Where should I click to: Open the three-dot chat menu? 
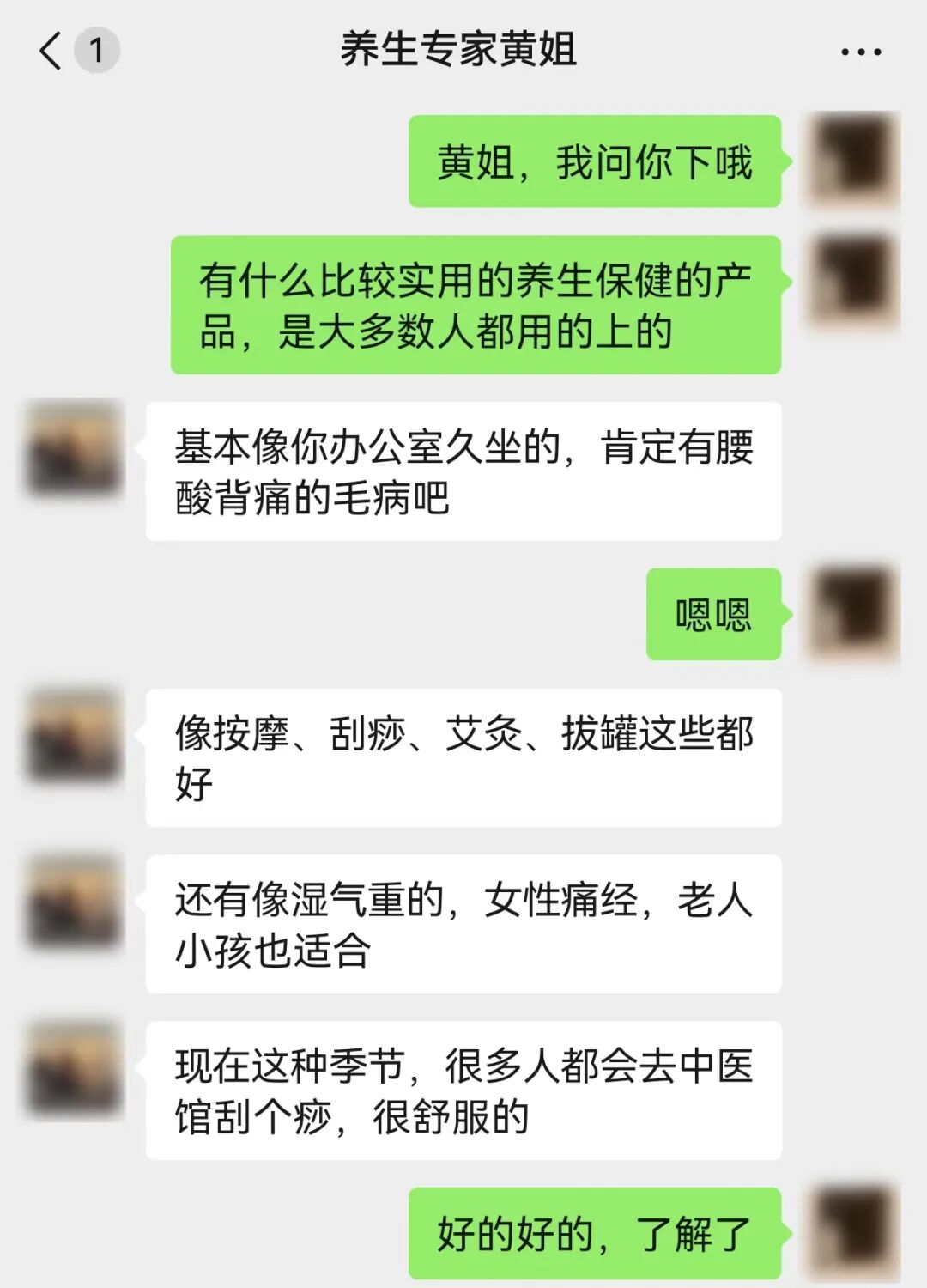click(x=860, y=52)
